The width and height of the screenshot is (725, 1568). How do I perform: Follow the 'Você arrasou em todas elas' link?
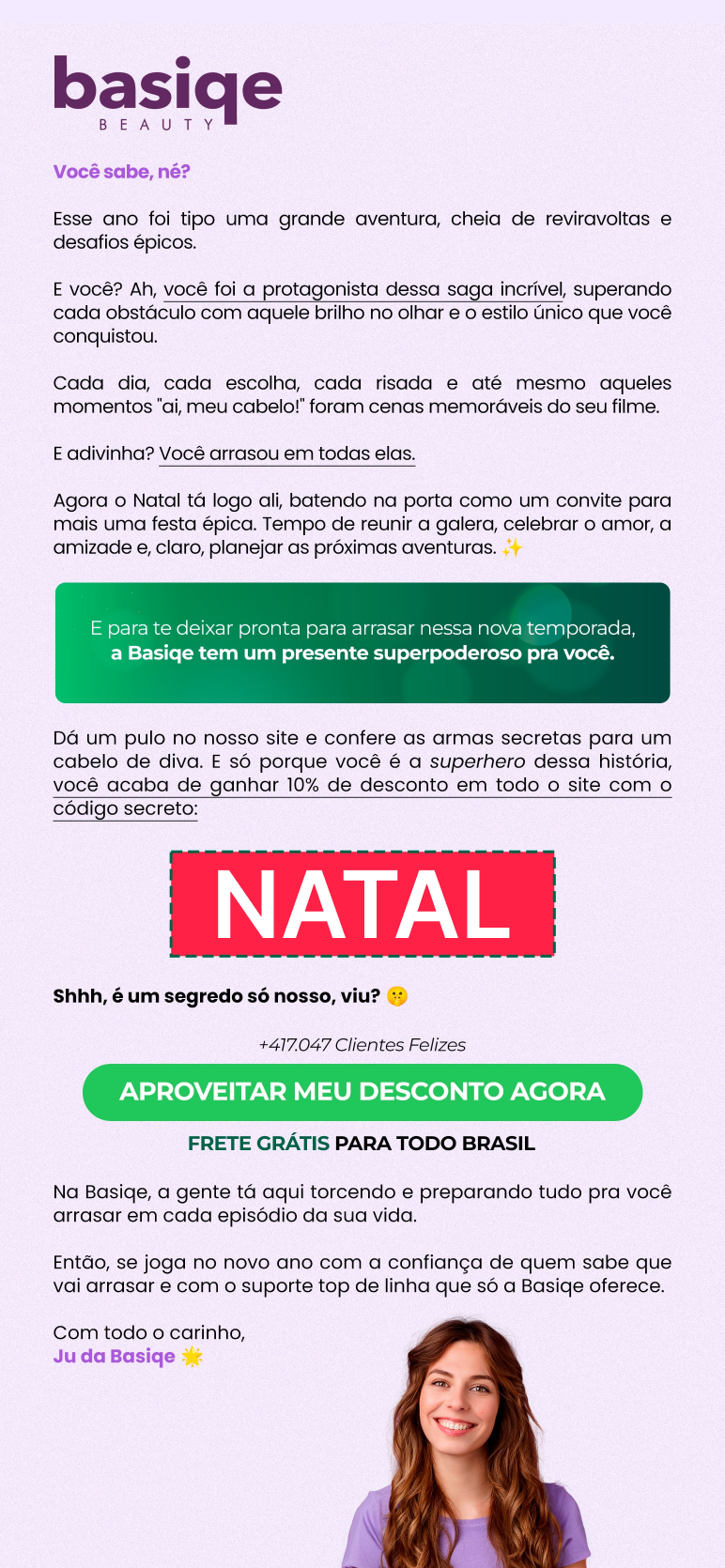click(286, 453)
